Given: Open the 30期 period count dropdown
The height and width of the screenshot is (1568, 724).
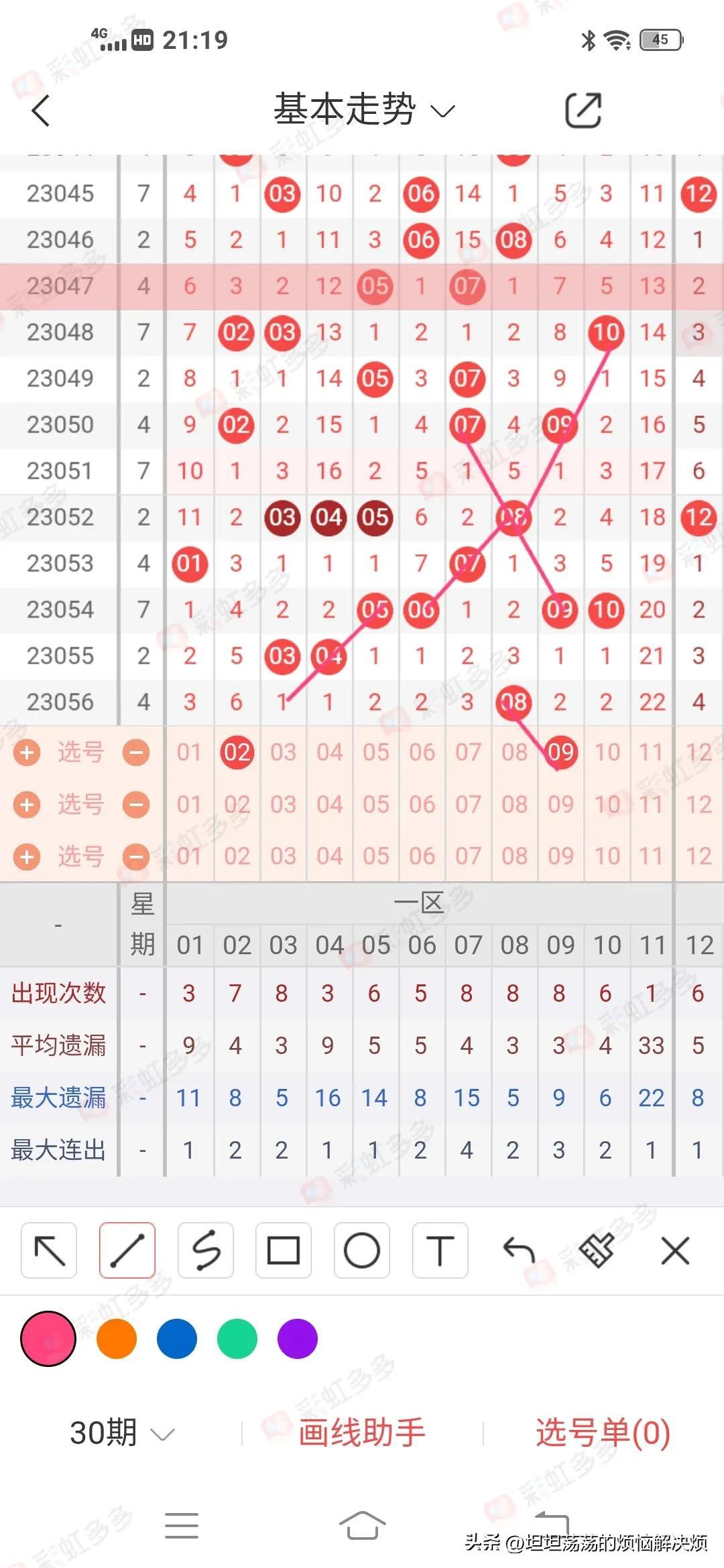Looking at the screenshot, I should 122,1433.
